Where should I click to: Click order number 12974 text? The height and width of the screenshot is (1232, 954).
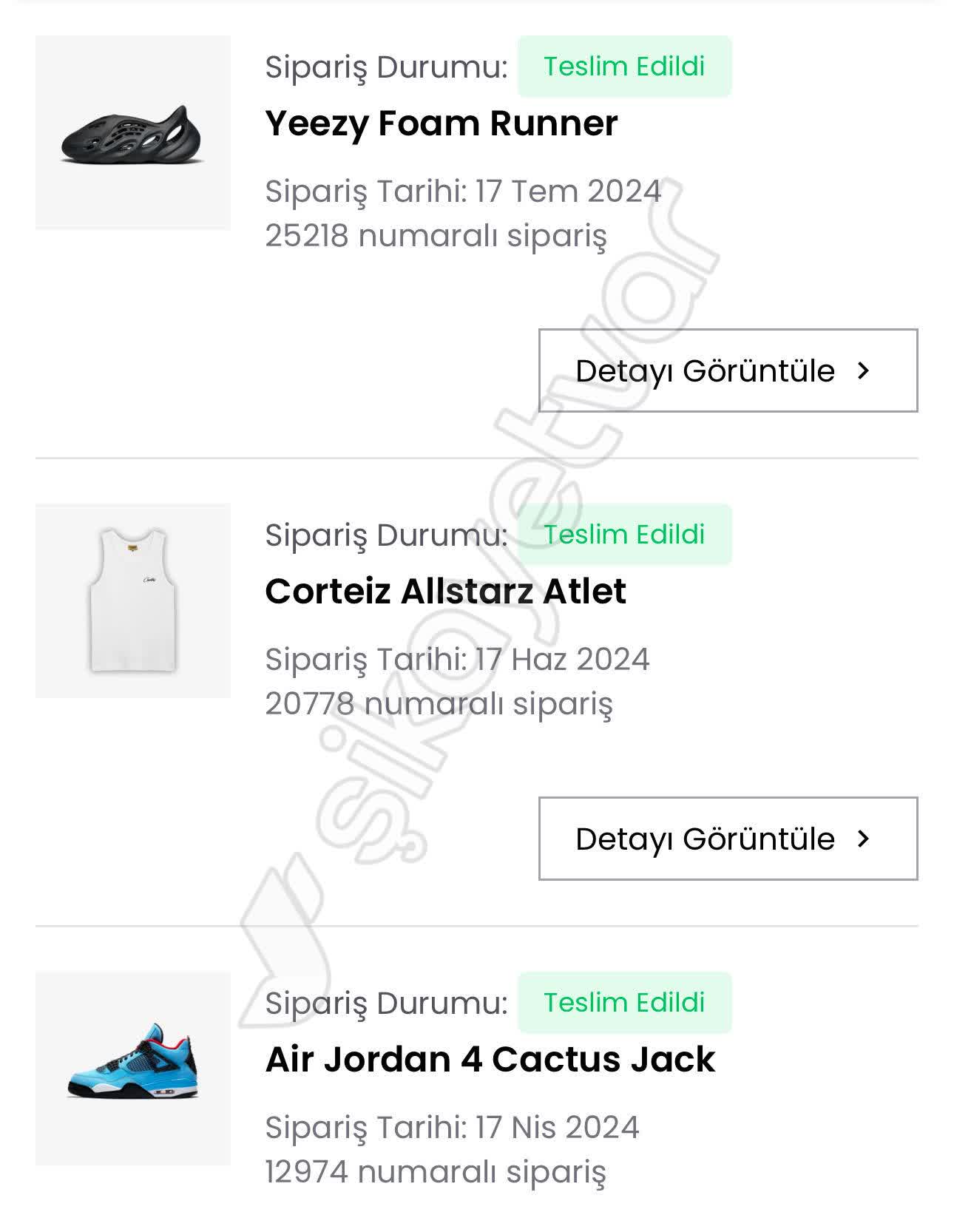(435, 1171)
